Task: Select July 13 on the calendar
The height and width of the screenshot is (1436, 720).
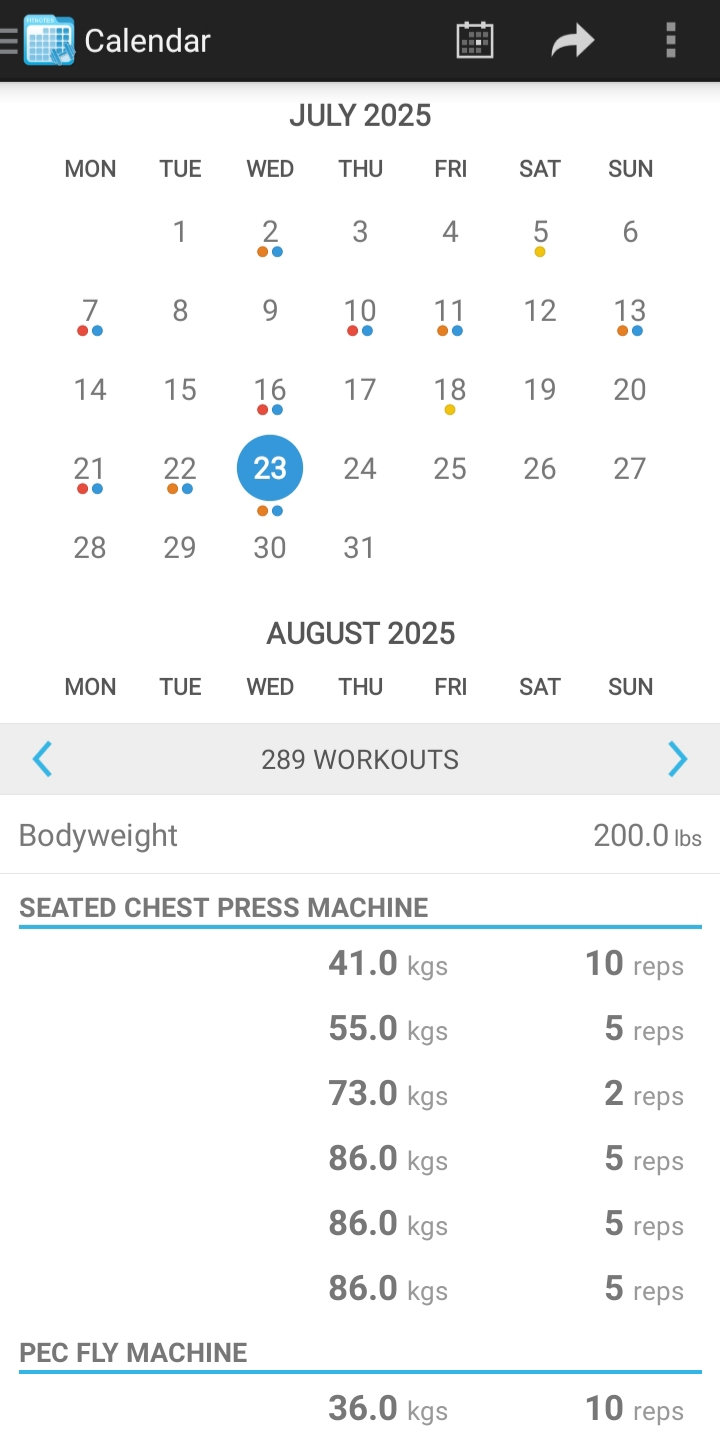Action: (x=630, y=316)
